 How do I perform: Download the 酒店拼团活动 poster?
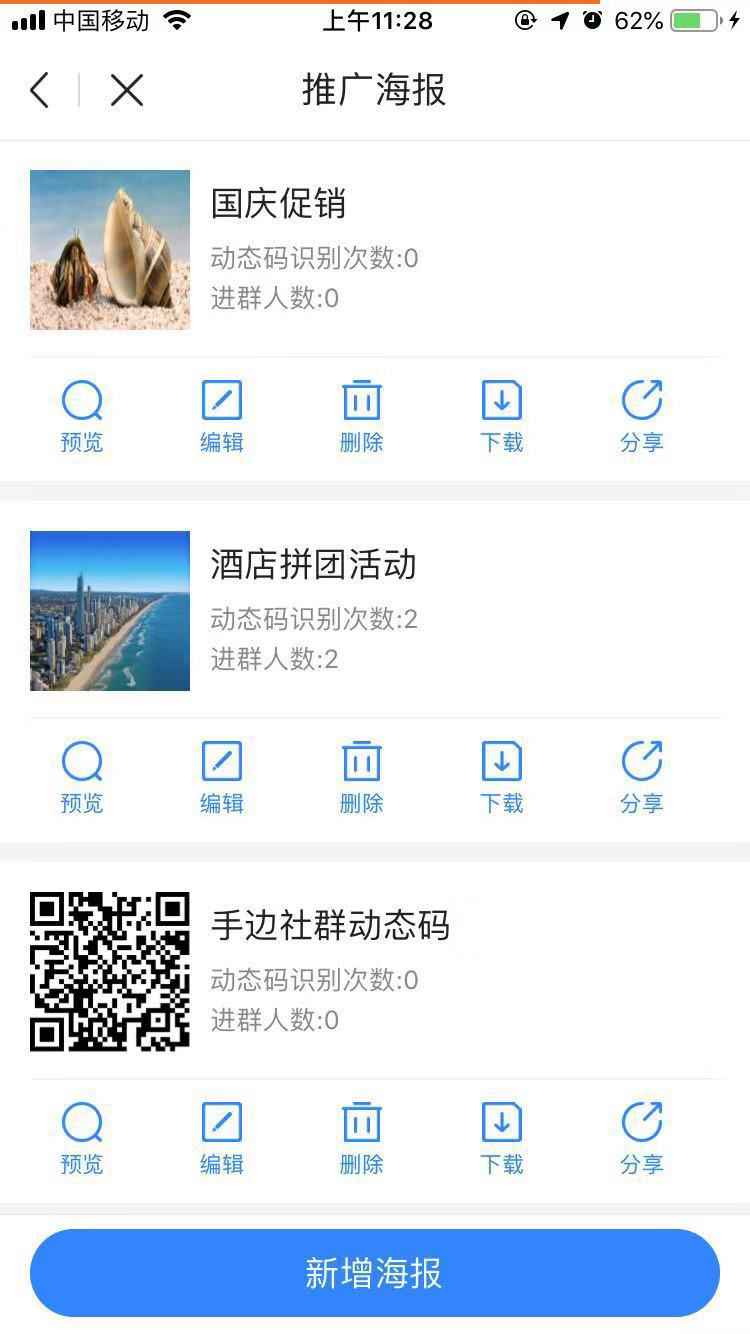502,777
